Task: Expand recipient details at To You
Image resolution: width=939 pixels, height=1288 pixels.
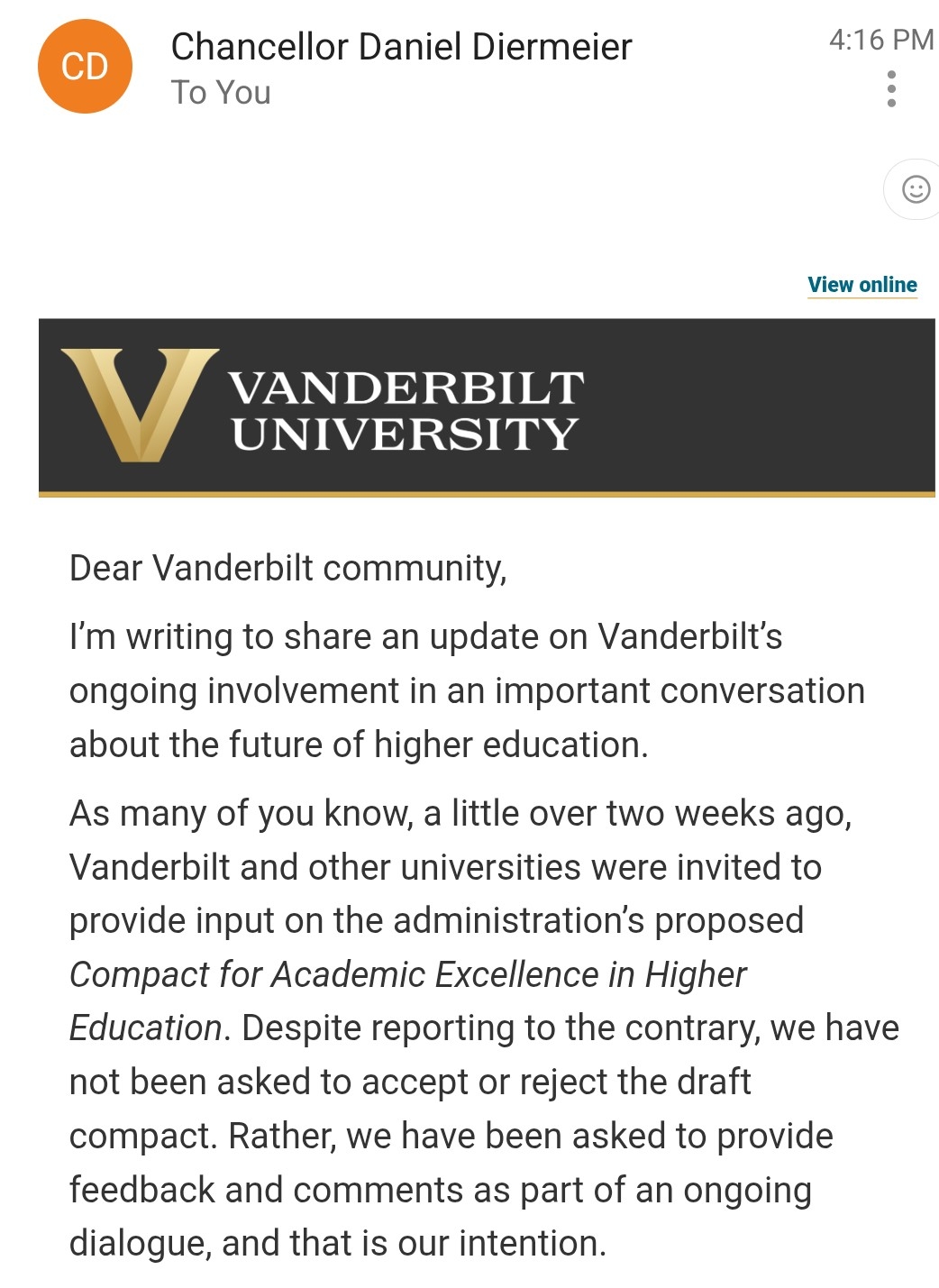Action: click(x=221, y=93)
